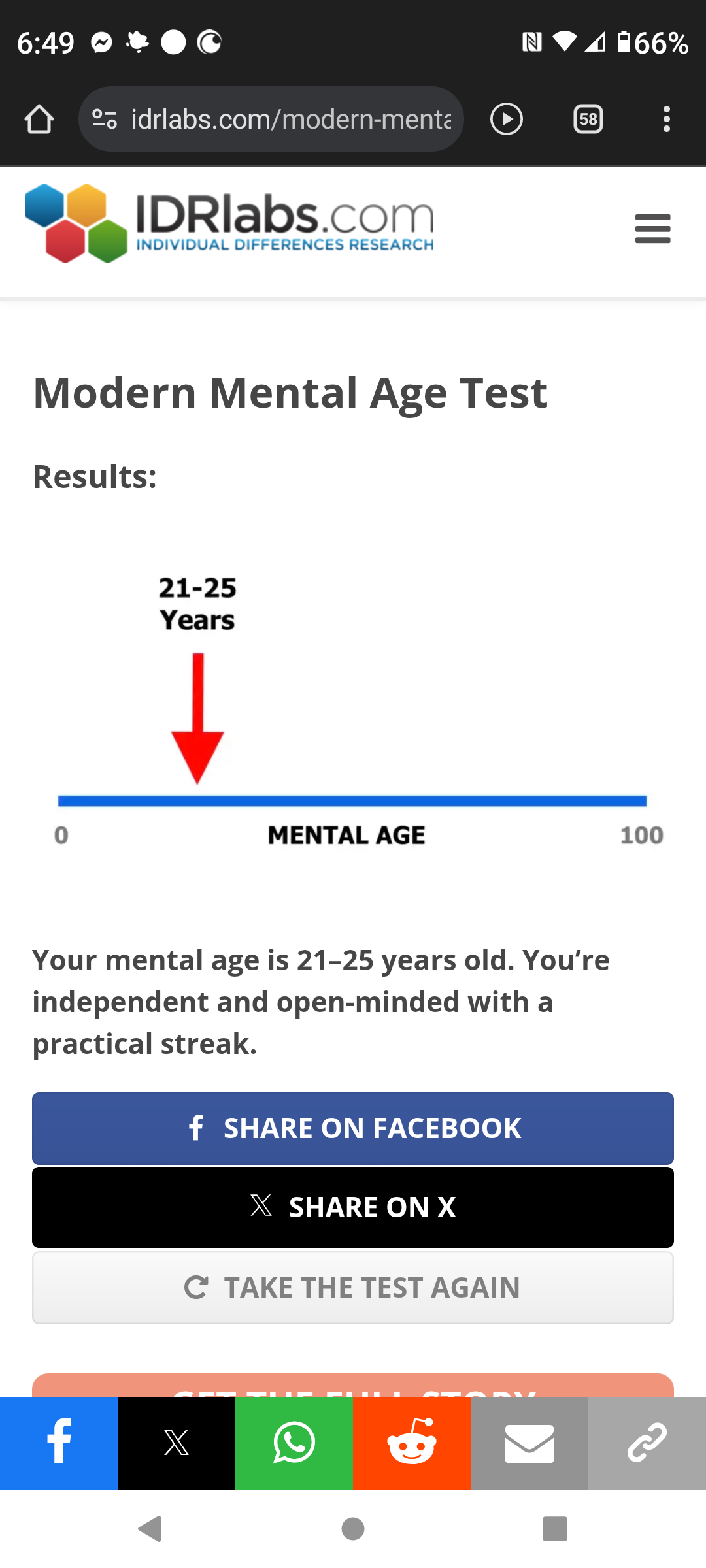The image size is (706, 1568).
Task: Open the IDRlabs hamburger menu
Action: point(652,229)
